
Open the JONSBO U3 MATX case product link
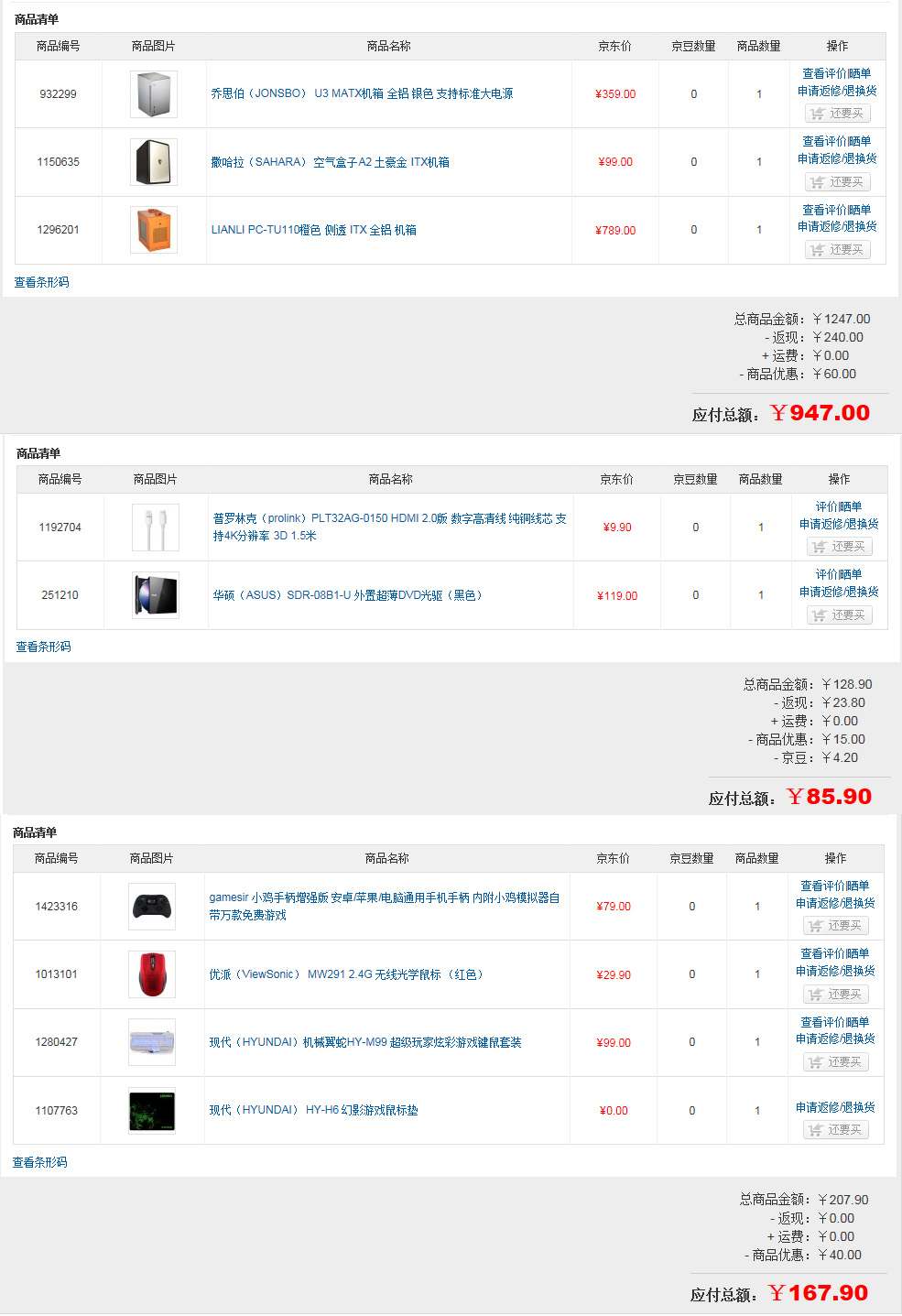[x=362, y=93]
